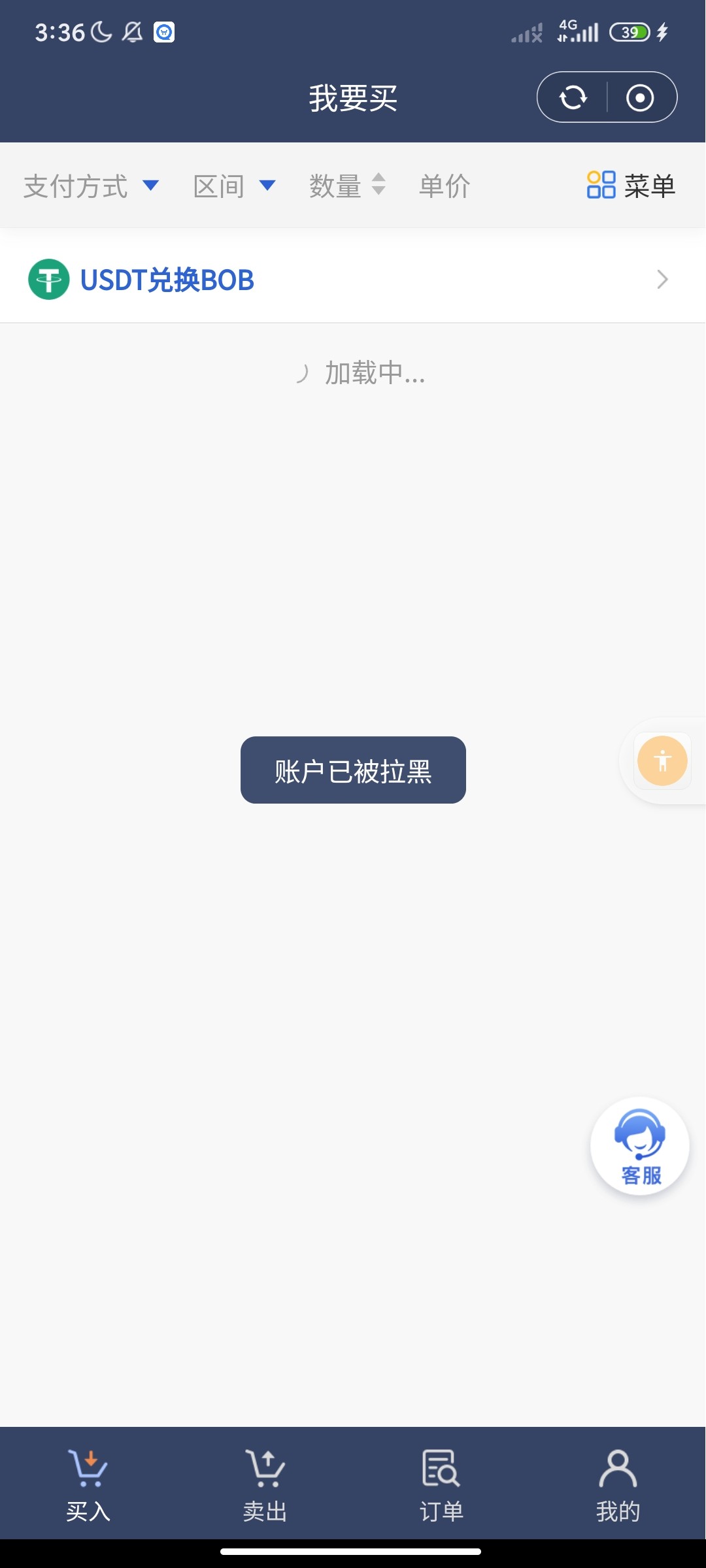Click the USDT兑换BOB banner link
This screenshot has height=1568, width=706.
166,280
